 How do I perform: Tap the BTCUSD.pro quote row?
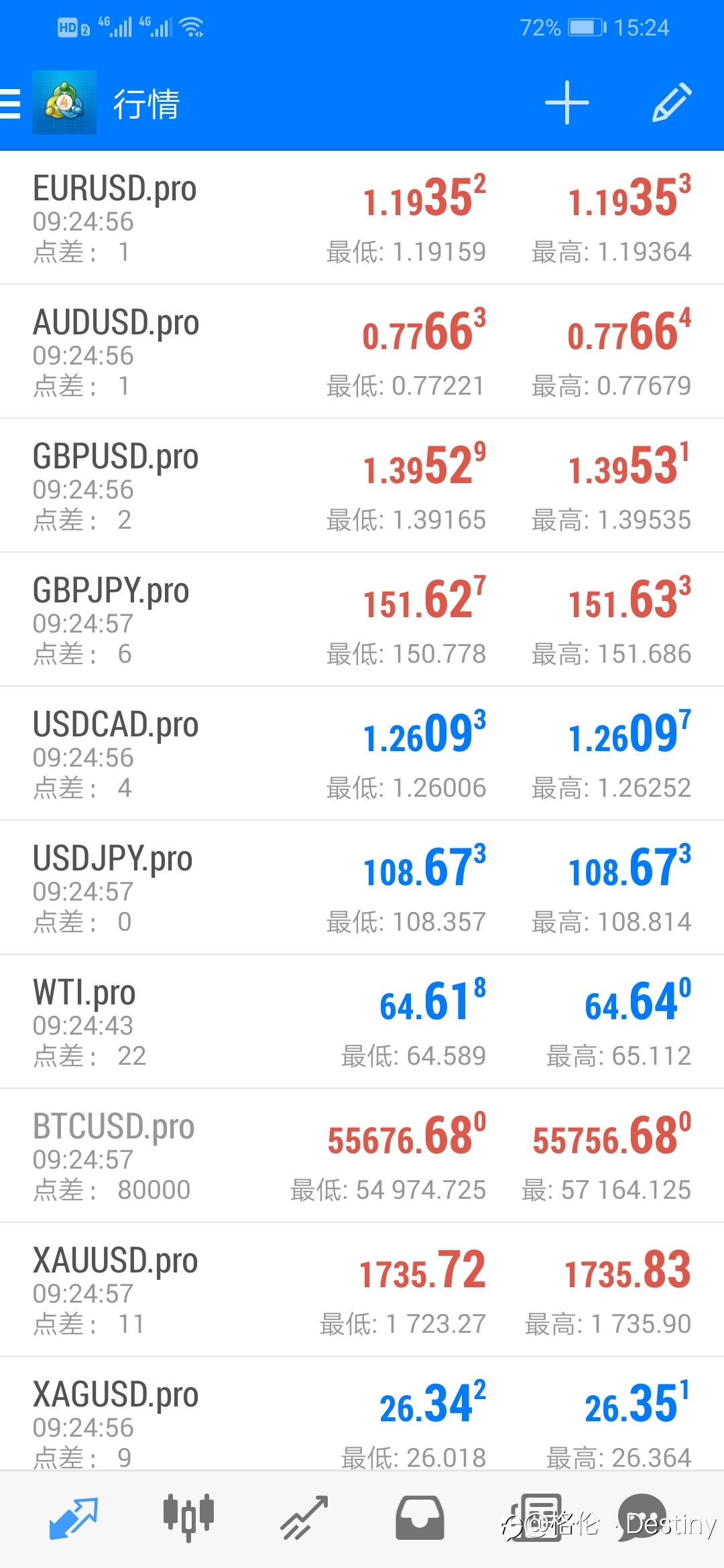(x=362, y=1156)
